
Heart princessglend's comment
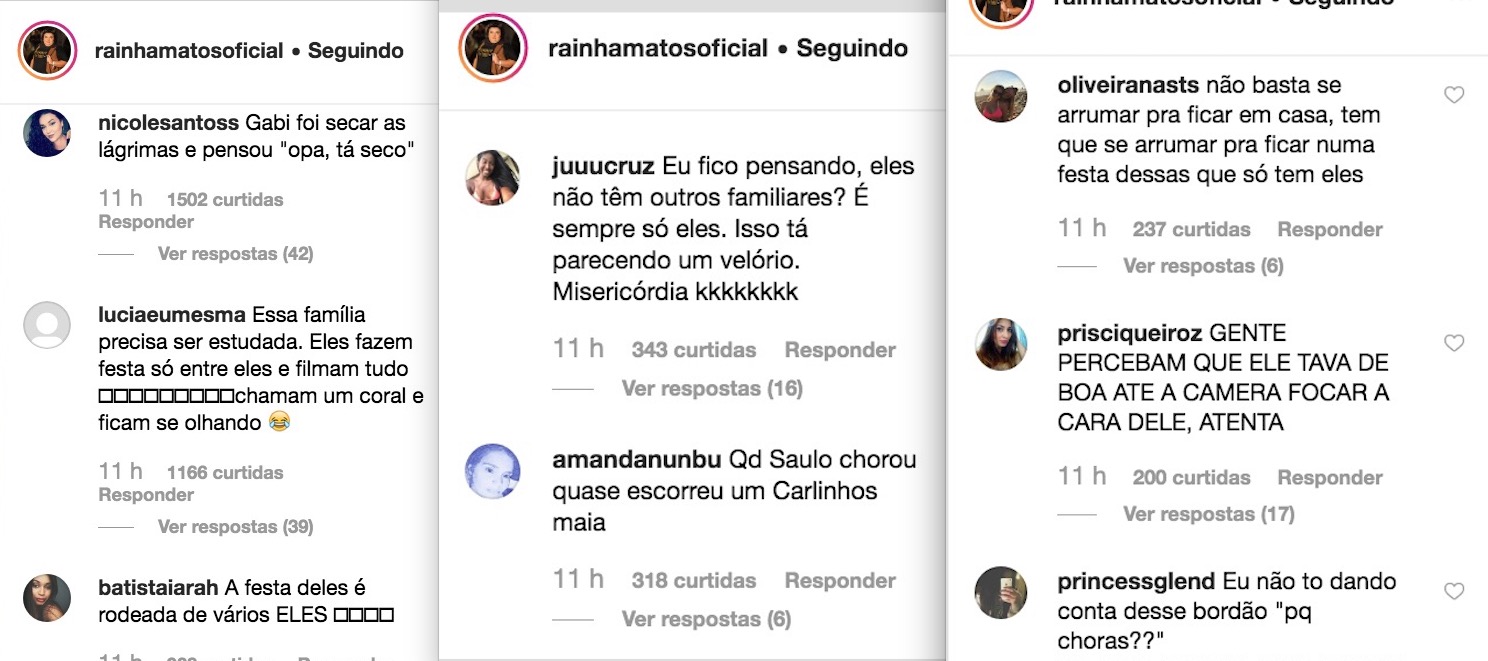coord(1454,592)
